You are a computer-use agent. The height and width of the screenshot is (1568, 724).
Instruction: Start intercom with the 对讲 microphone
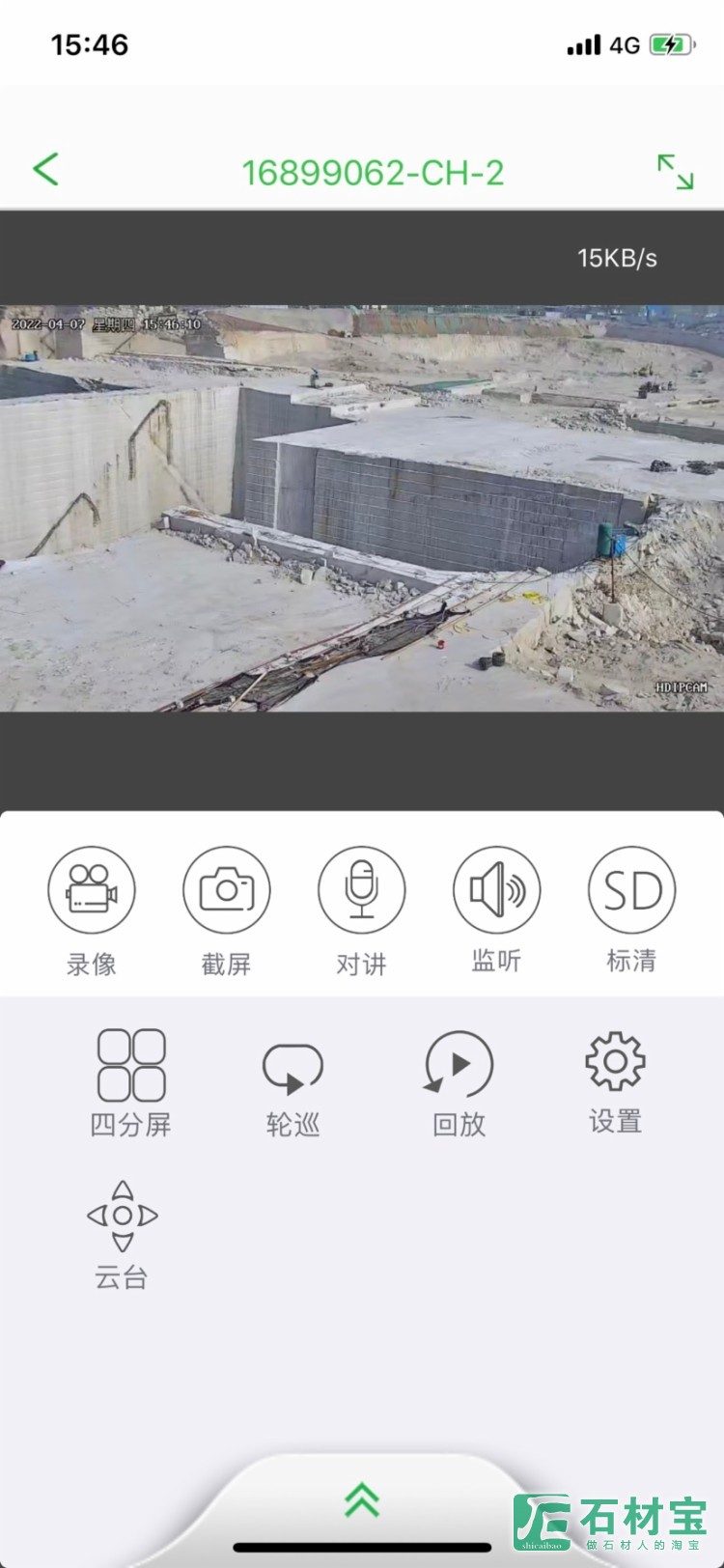point(361,890)
